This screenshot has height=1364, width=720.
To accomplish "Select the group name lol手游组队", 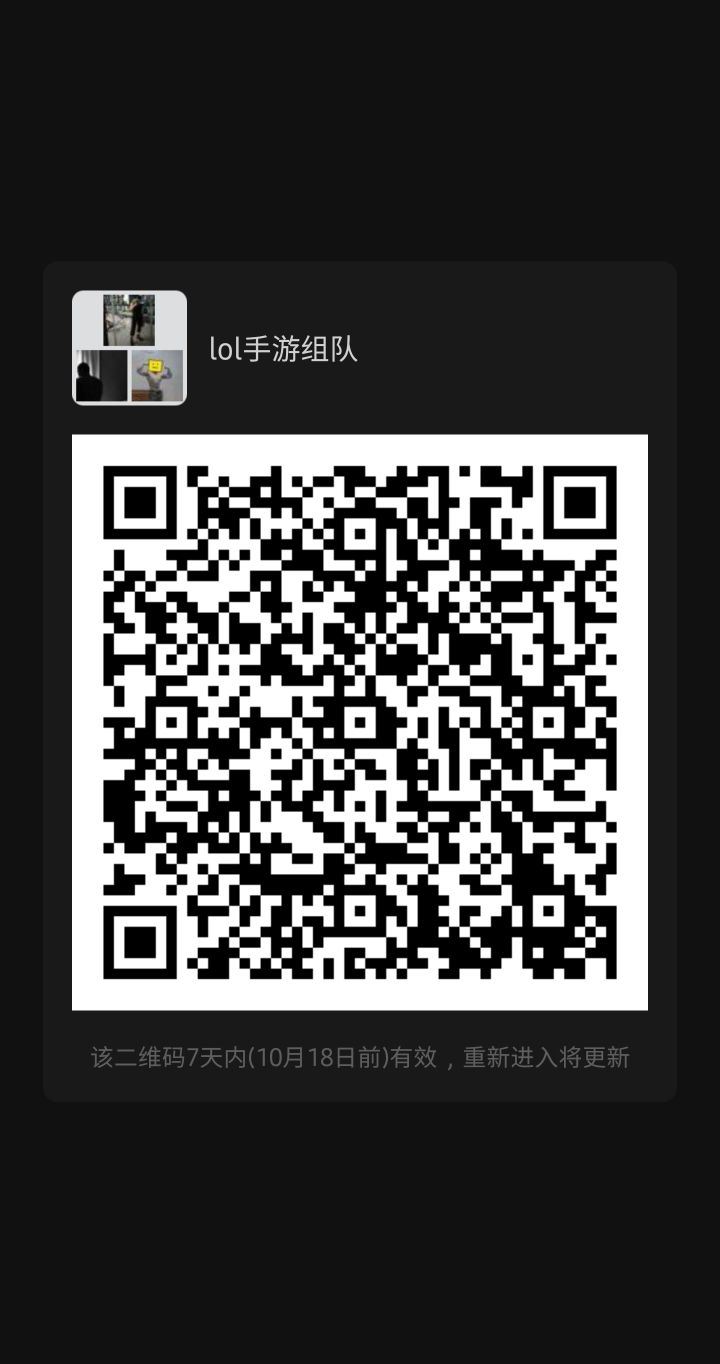I will coord(285,349).
